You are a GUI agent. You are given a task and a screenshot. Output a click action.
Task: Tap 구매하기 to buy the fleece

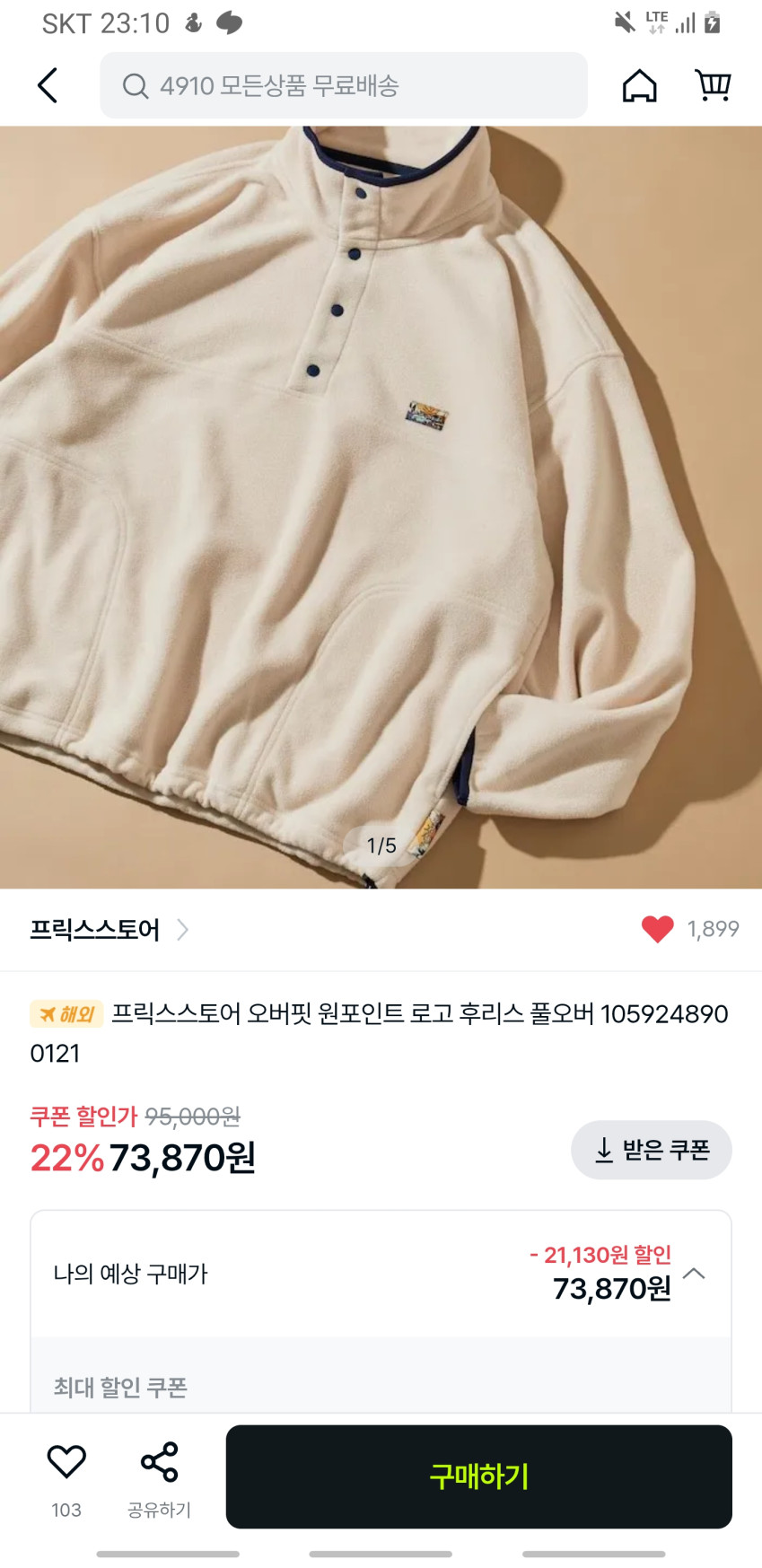pyautogui.click(x=478, y=1476)
